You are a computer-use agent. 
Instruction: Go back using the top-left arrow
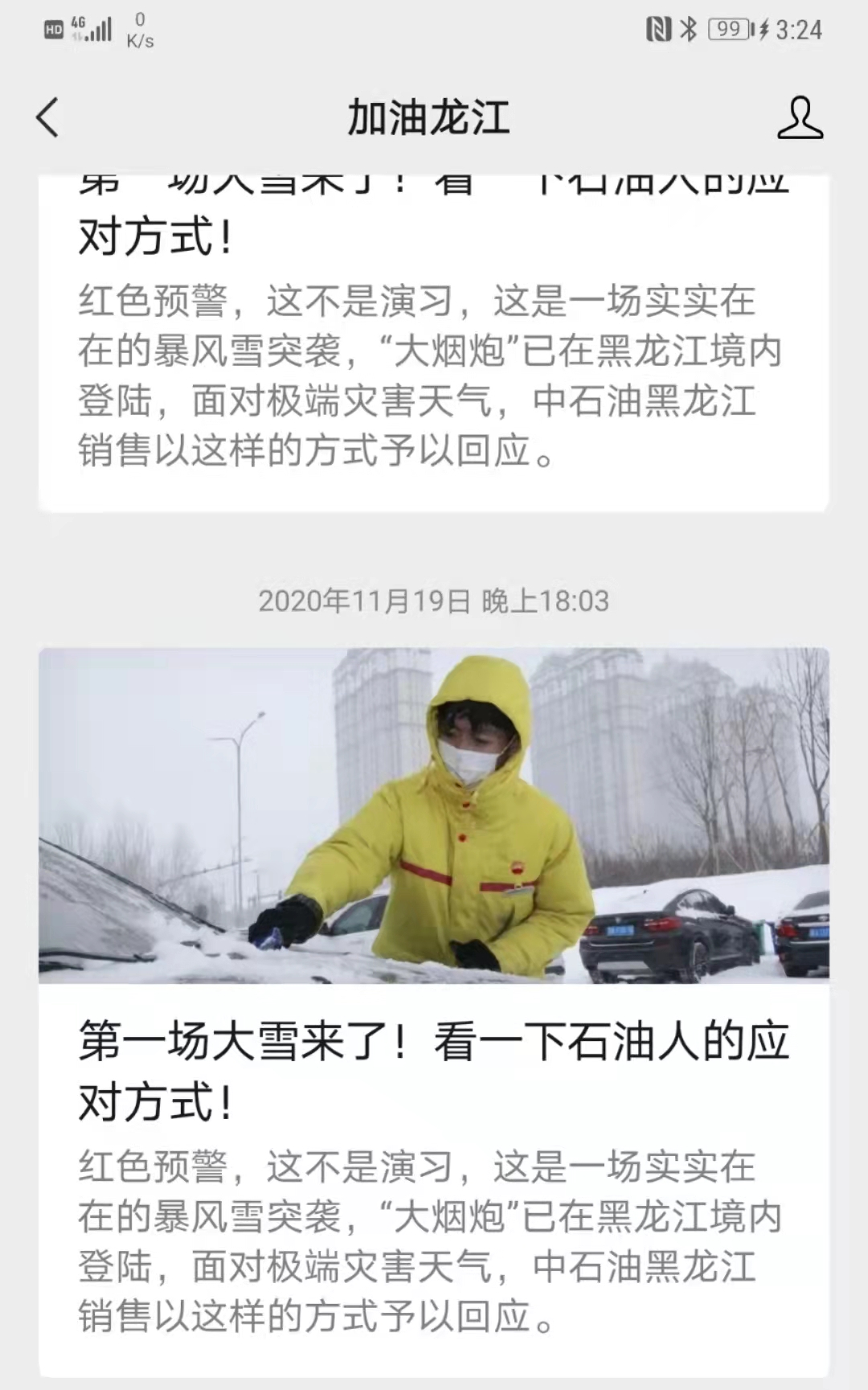(47, 118)
